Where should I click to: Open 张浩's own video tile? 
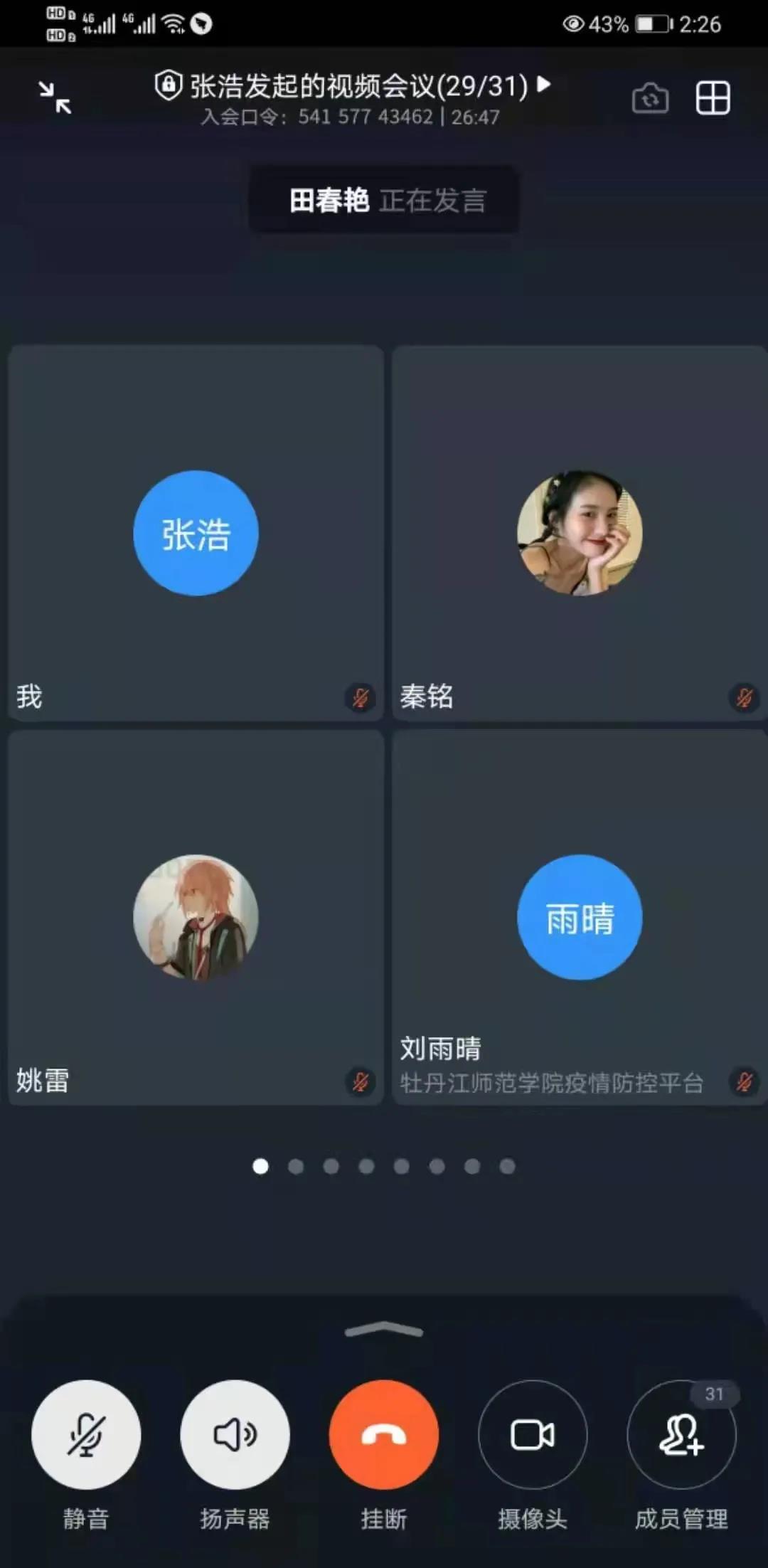point(196,533)
